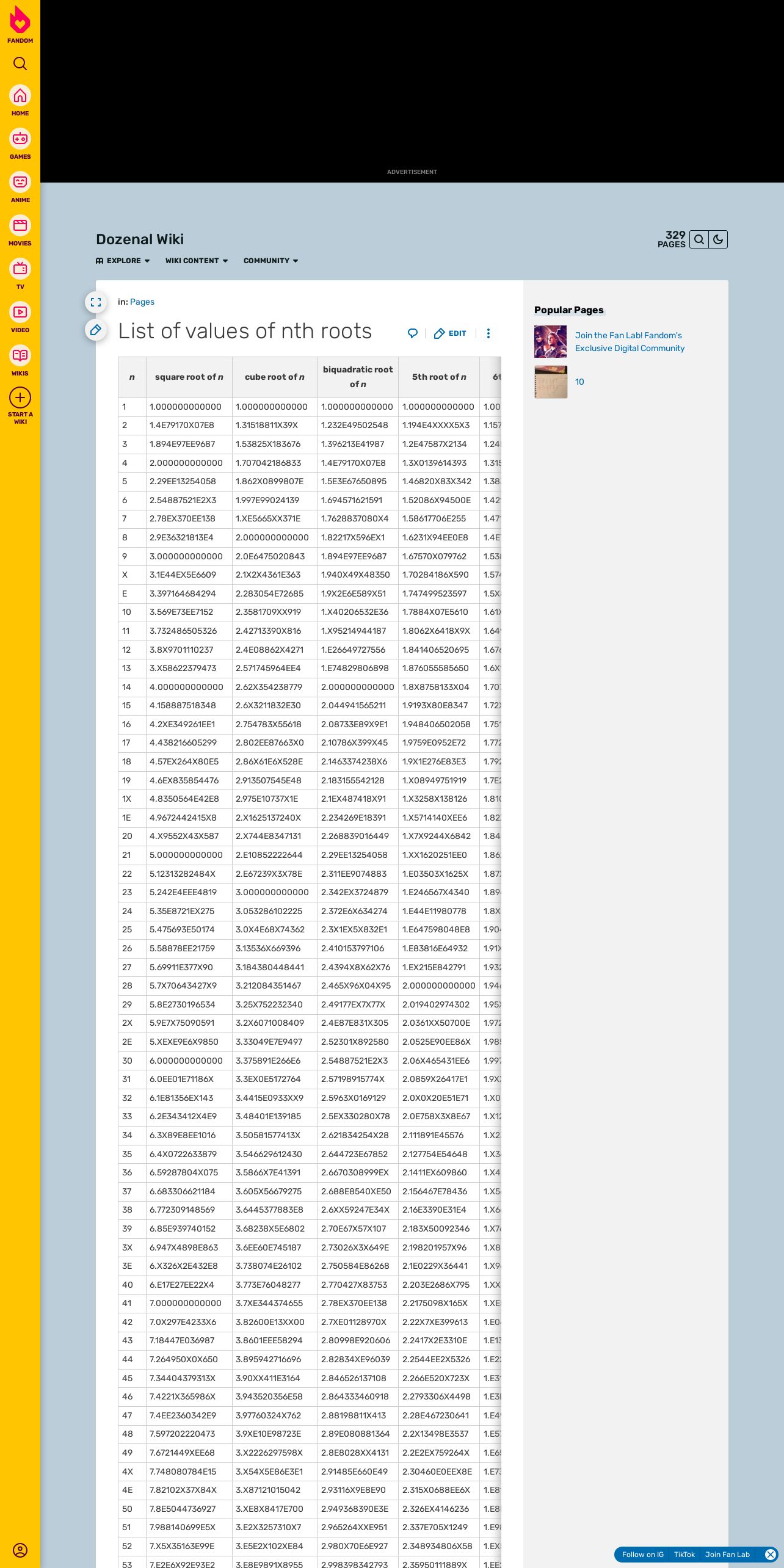Open the Pages category link
784x1568 pixels.
tap(142, 302)
